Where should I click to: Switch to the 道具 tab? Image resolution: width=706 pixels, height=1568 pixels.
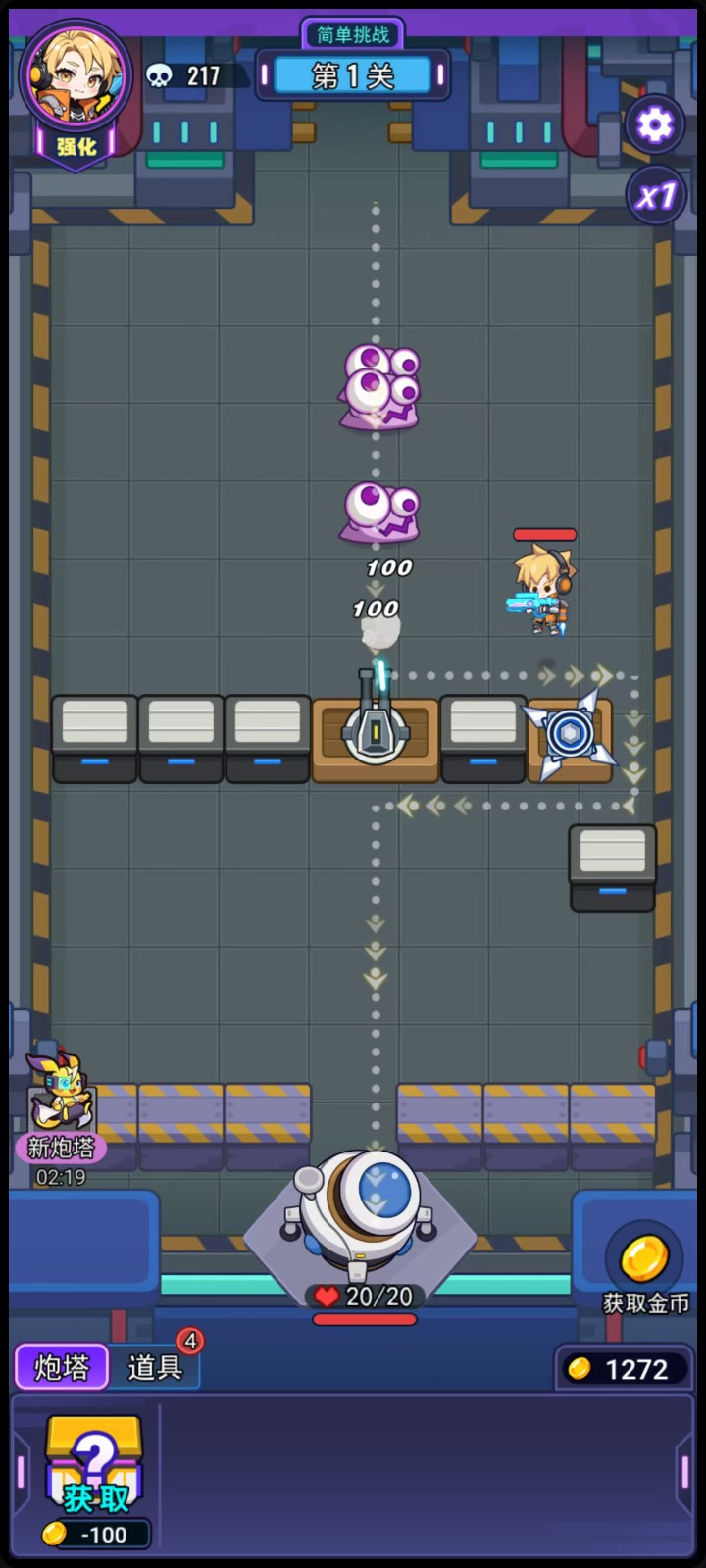point(155,1366)
